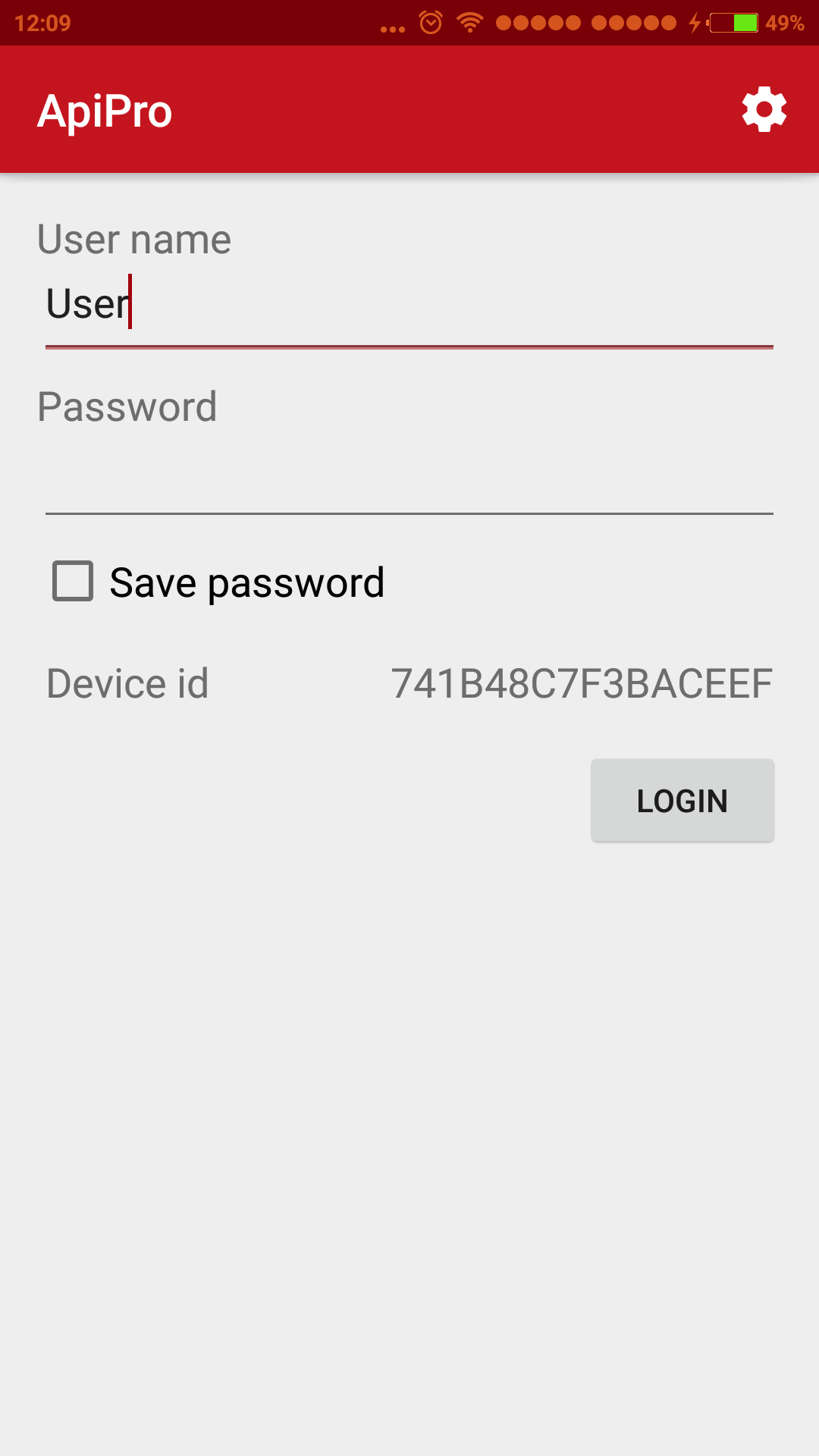Tap the 49% battery percentage text
Viewport: 819px width, 1456px height.
(786, 23)
